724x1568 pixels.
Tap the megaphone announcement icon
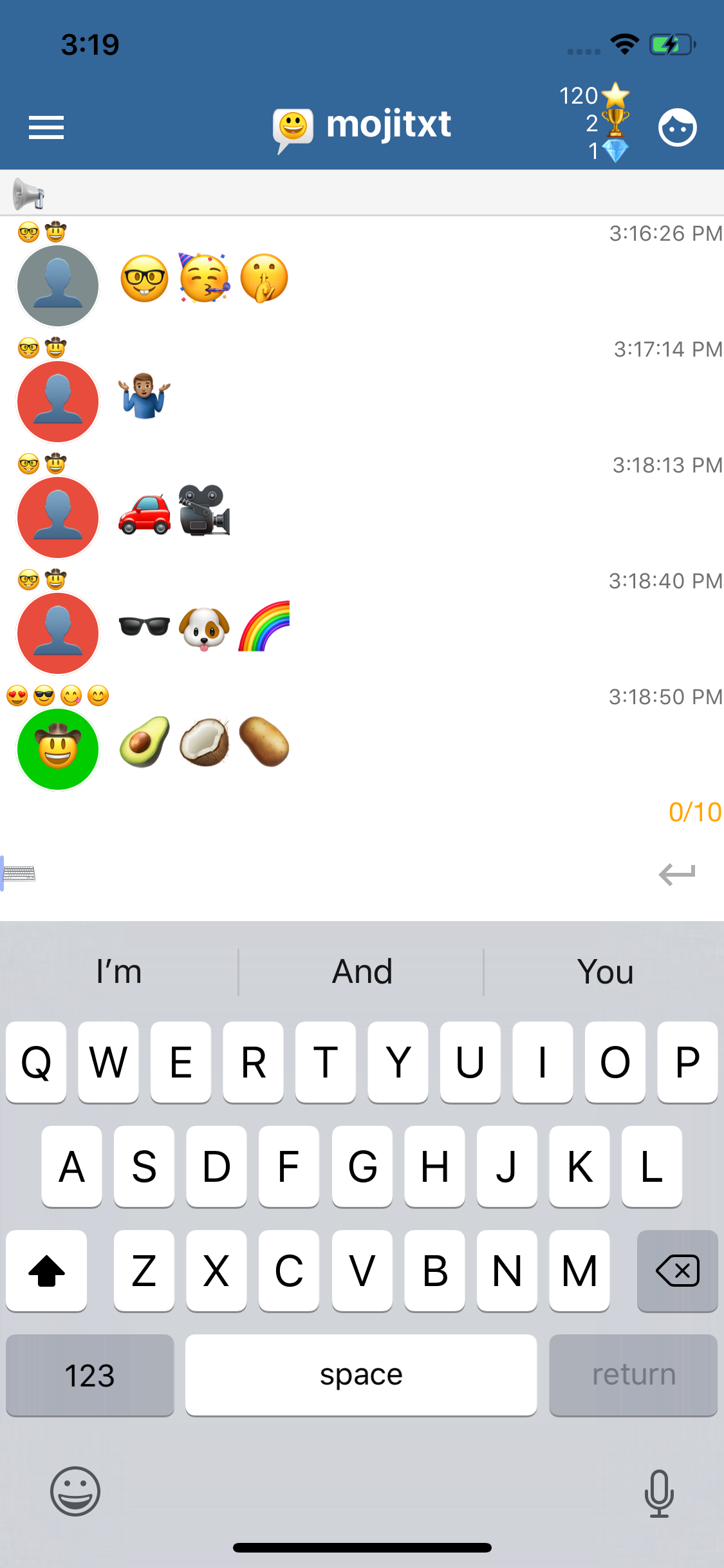pyautogui.click(x=29, y=194)
